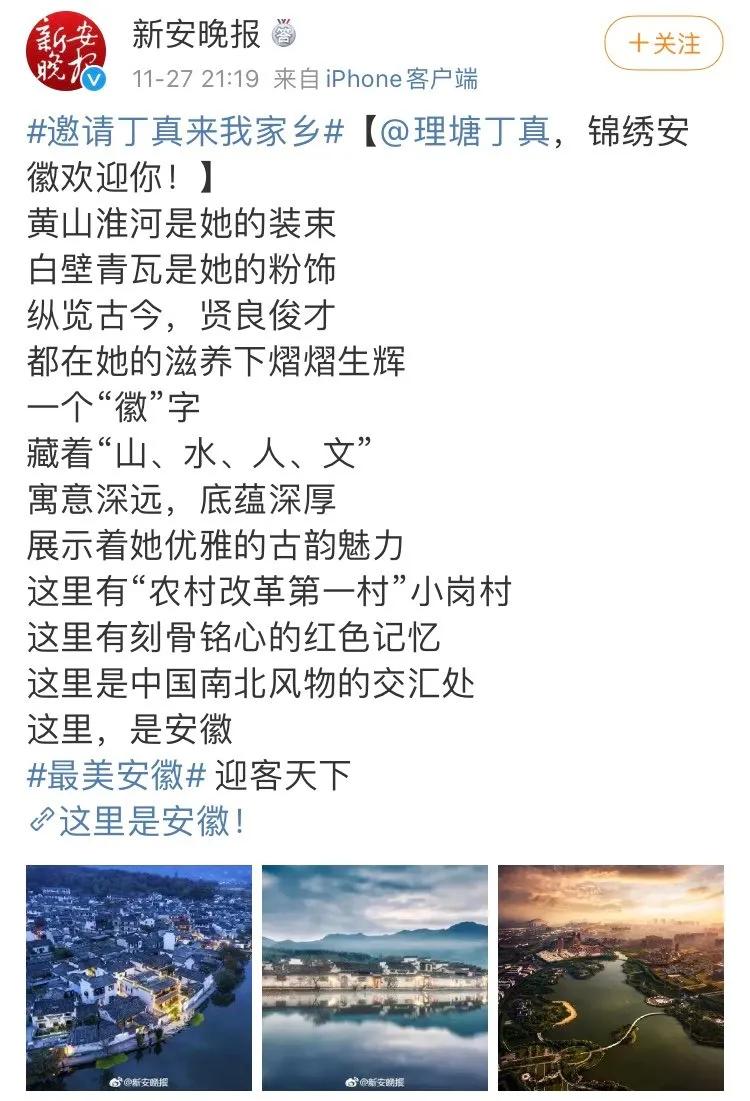Follow 新安晚报 with the 关注 button

click(663, 43)
